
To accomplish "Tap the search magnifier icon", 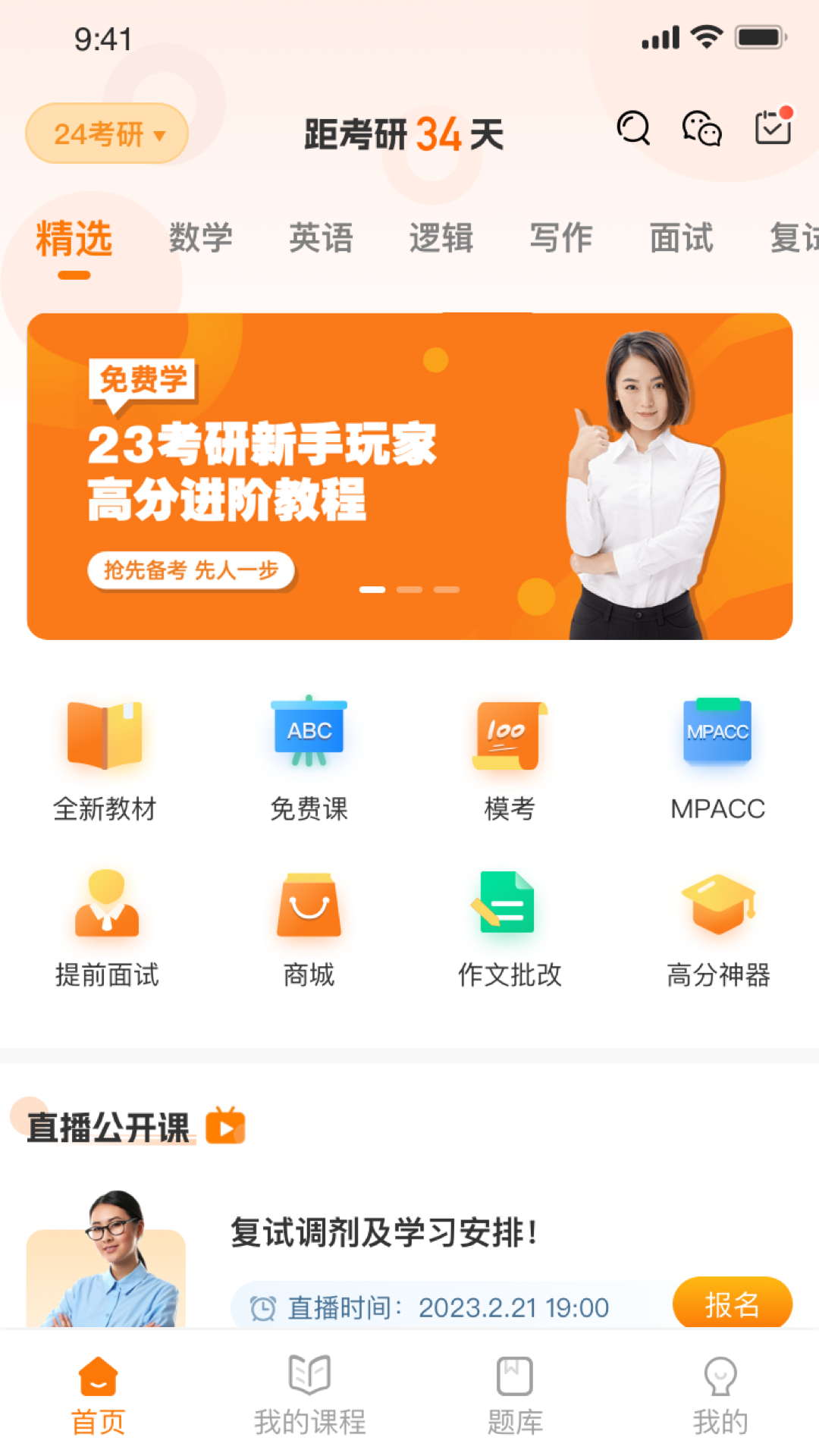I will 633,129.
